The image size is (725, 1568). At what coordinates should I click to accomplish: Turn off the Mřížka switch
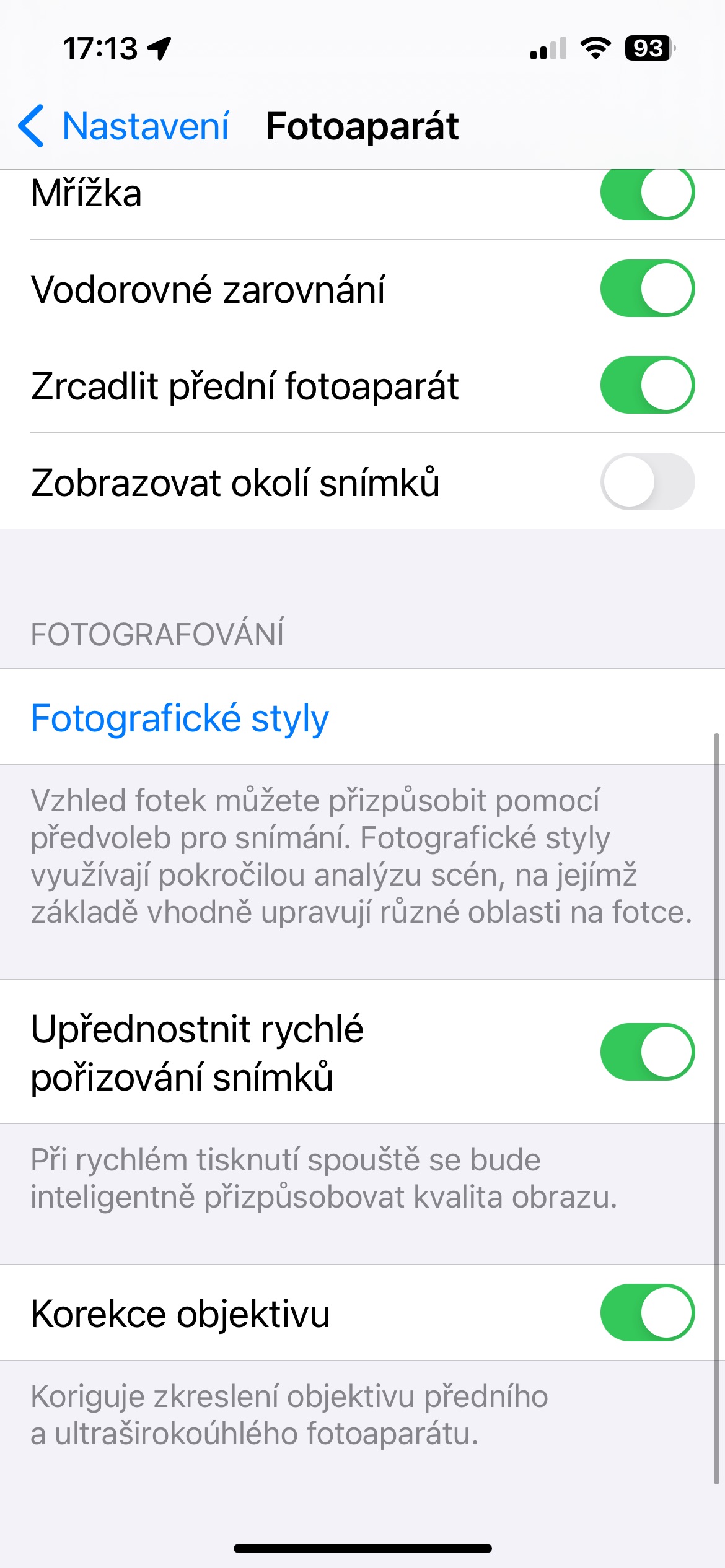647,194
